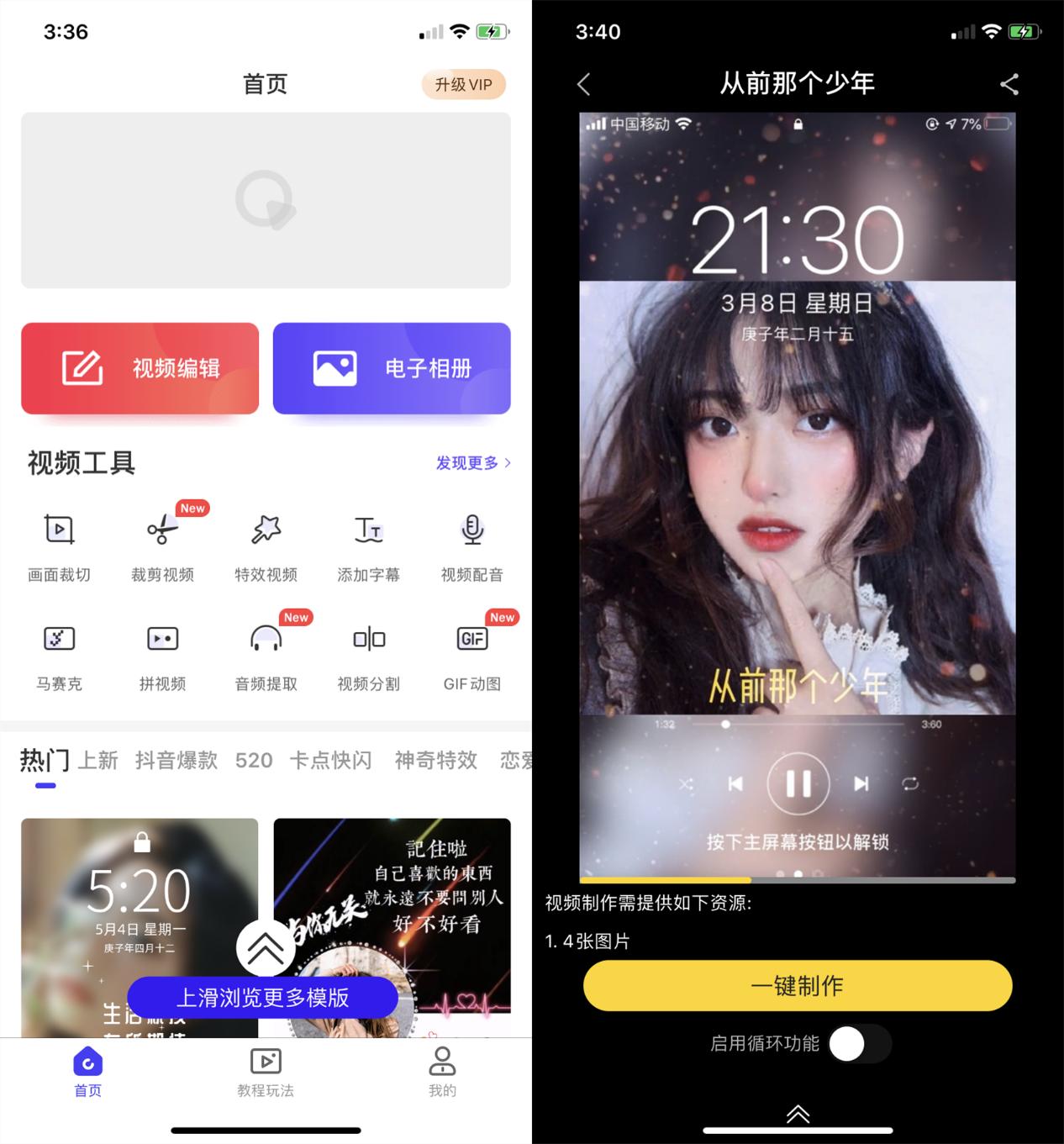
Task: Tap the 升级VIP upgrade button
Action: pyautogui.click(x=463, y=84)
